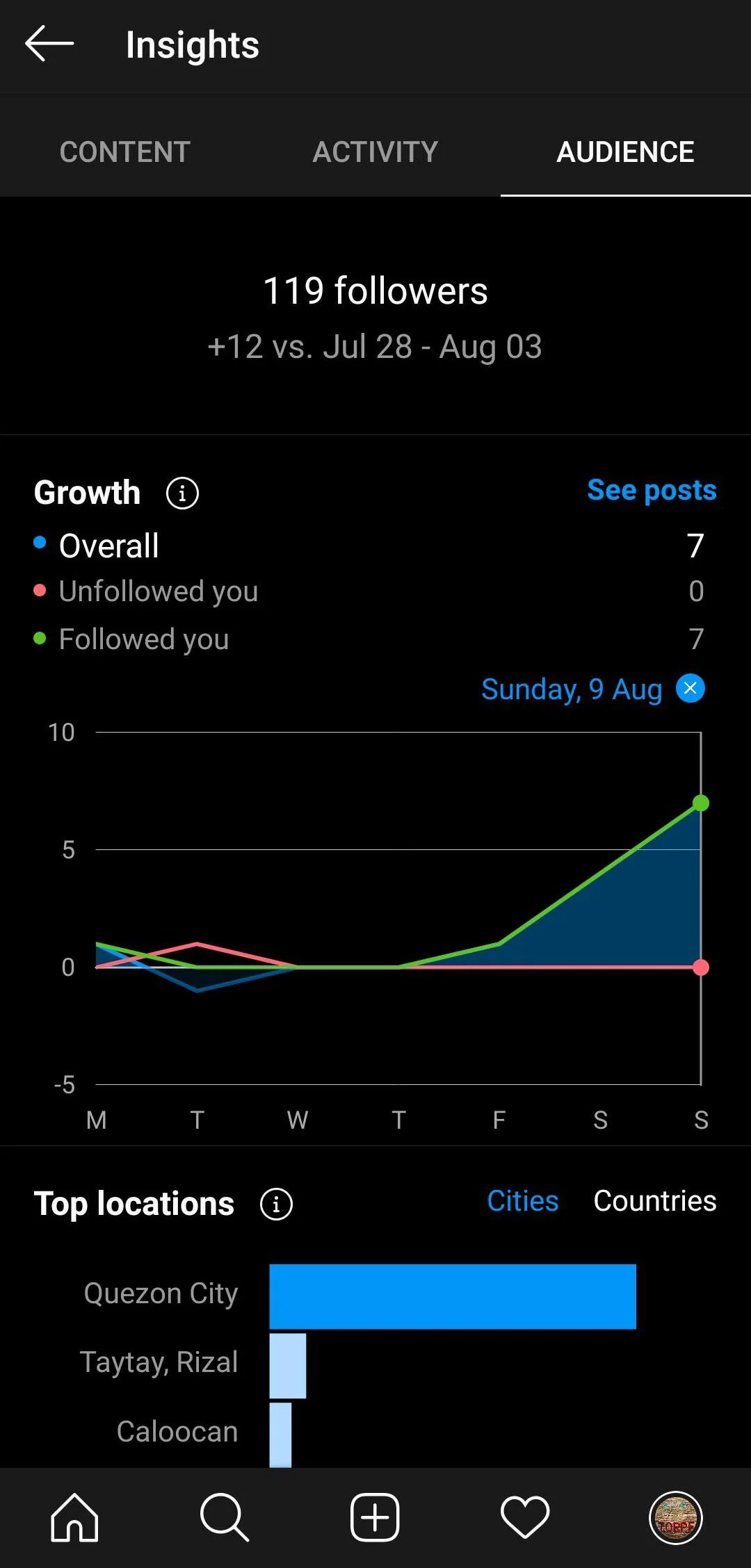This screenshot has width=751, height=1568.
Task: Open the Top locations info icon
Action: (x=276, y=1204)
